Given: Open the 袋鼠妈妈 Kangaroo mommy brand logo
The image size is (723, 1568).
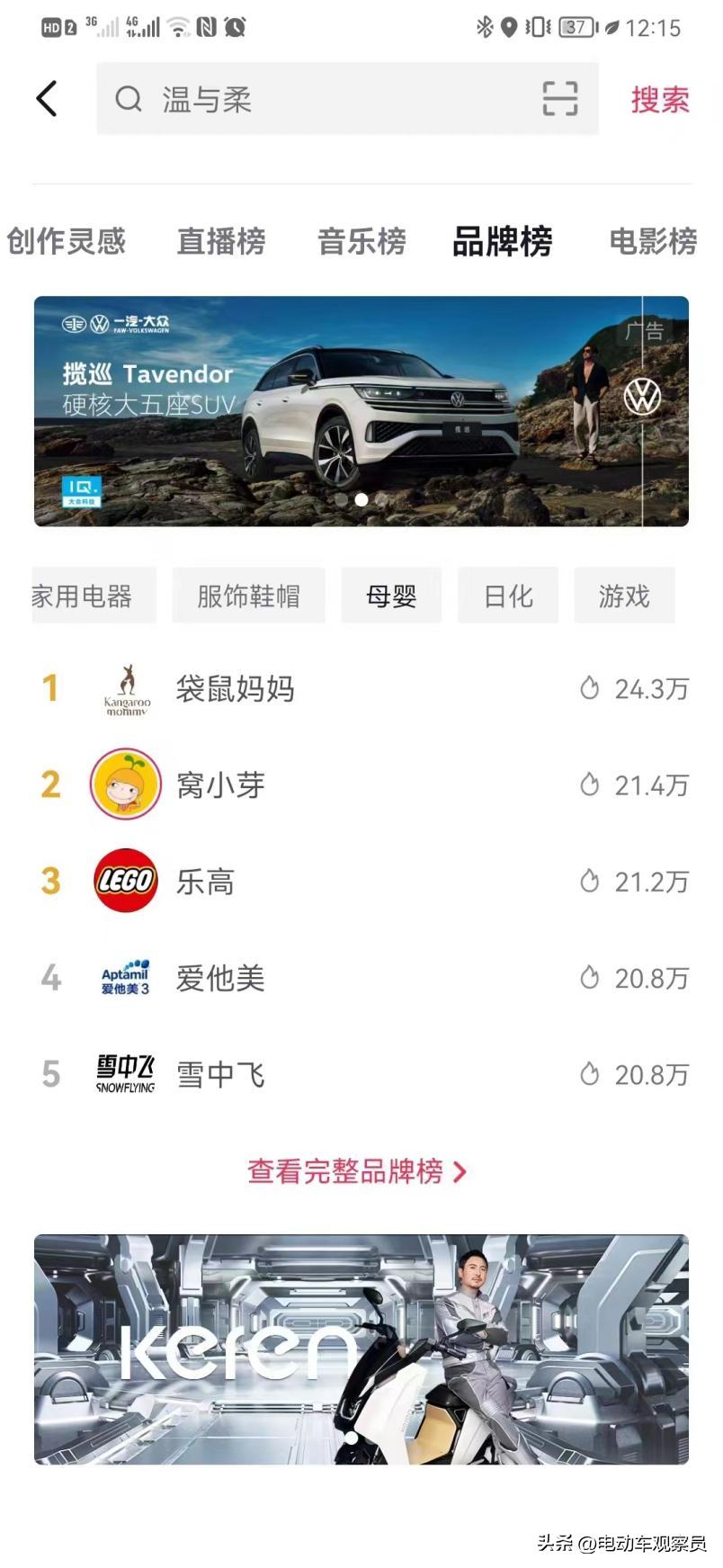Looking at the screenshot, I should pyautogui.click(x=126, y=690).
